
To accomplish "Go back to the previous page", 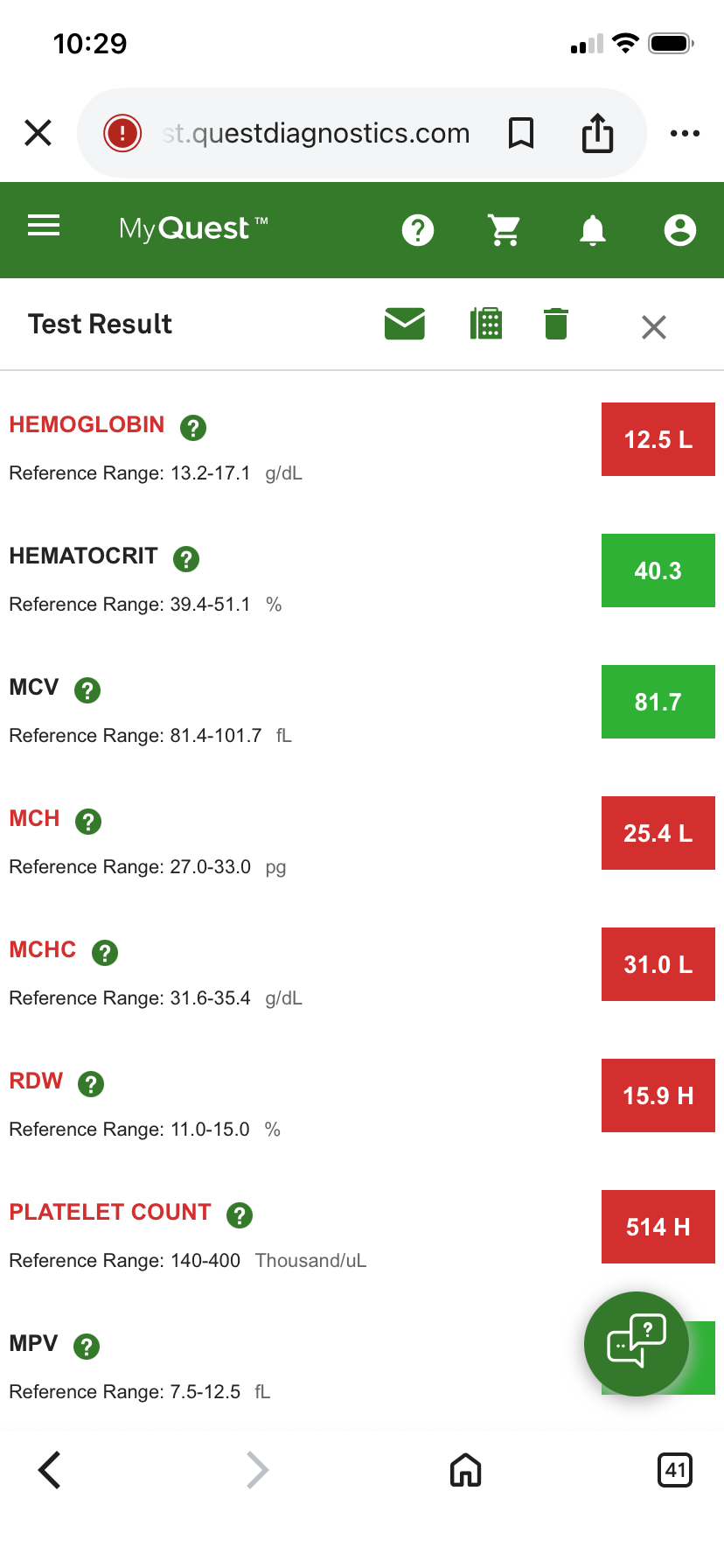I will click(x=50, y=1470).
